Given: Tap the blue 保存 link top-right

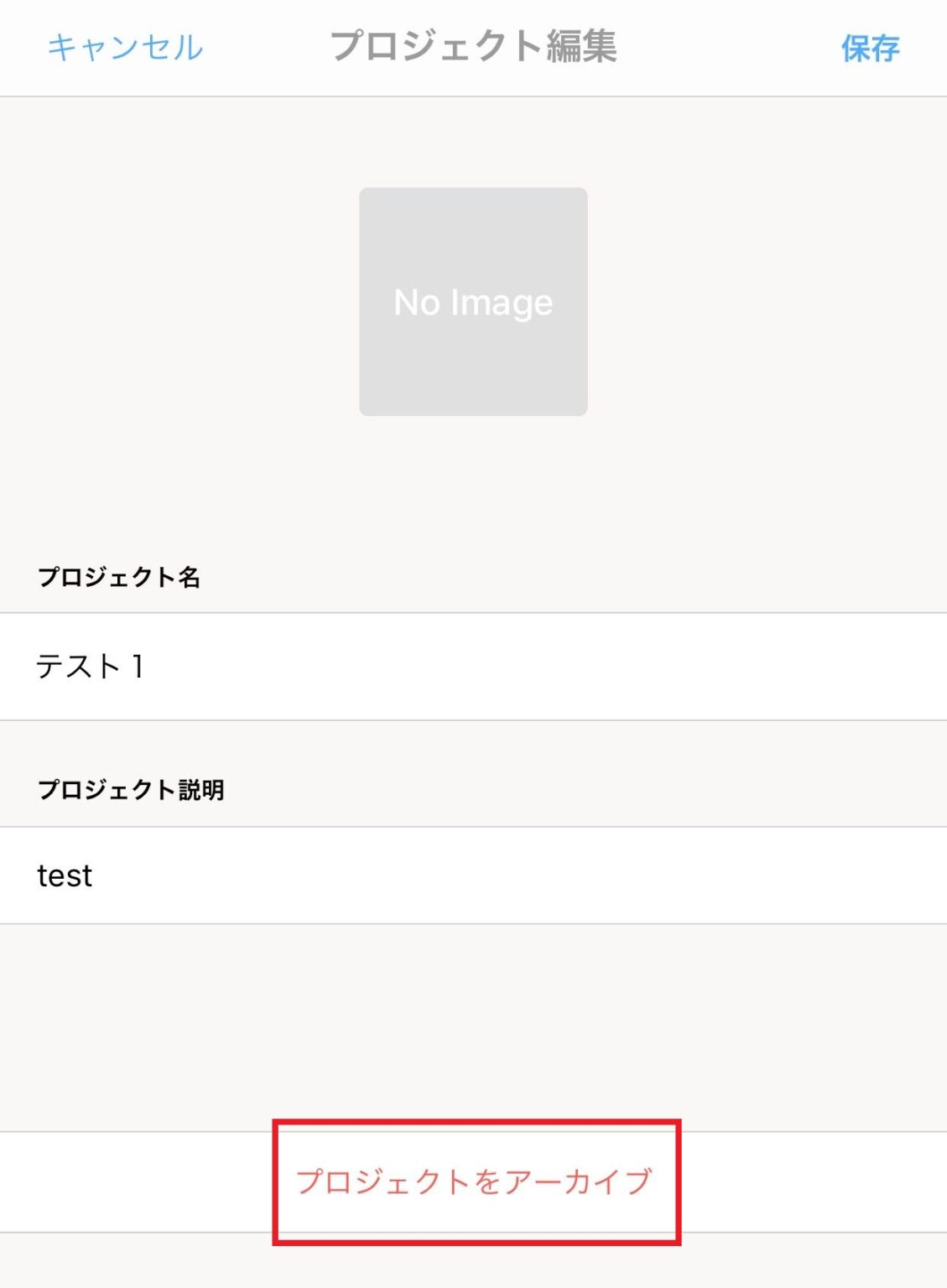Looking at the screenshot, I should click(870, 48).
